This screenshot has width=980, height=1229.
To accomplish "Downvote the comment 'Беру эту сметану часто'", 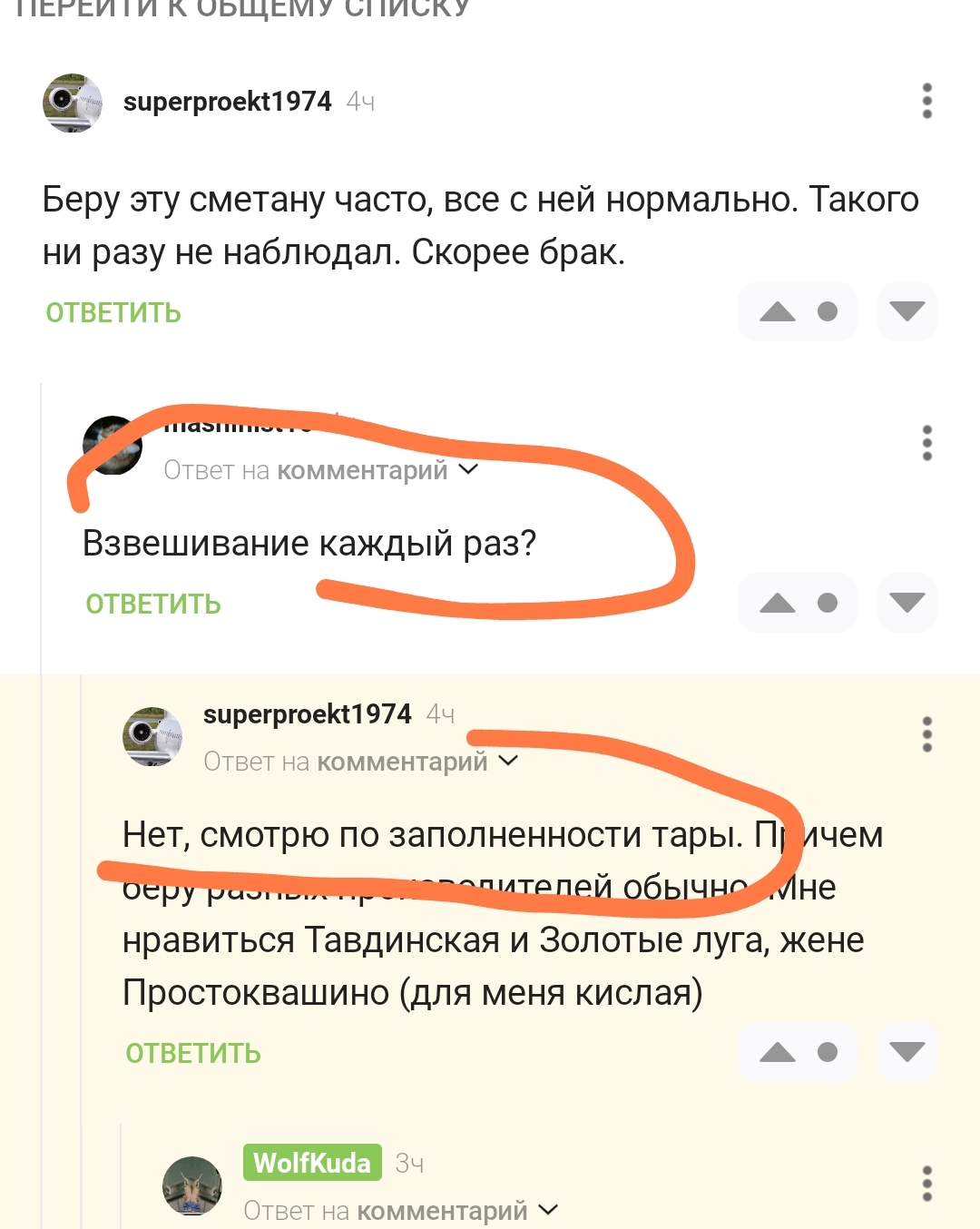I will pos(906,311).
